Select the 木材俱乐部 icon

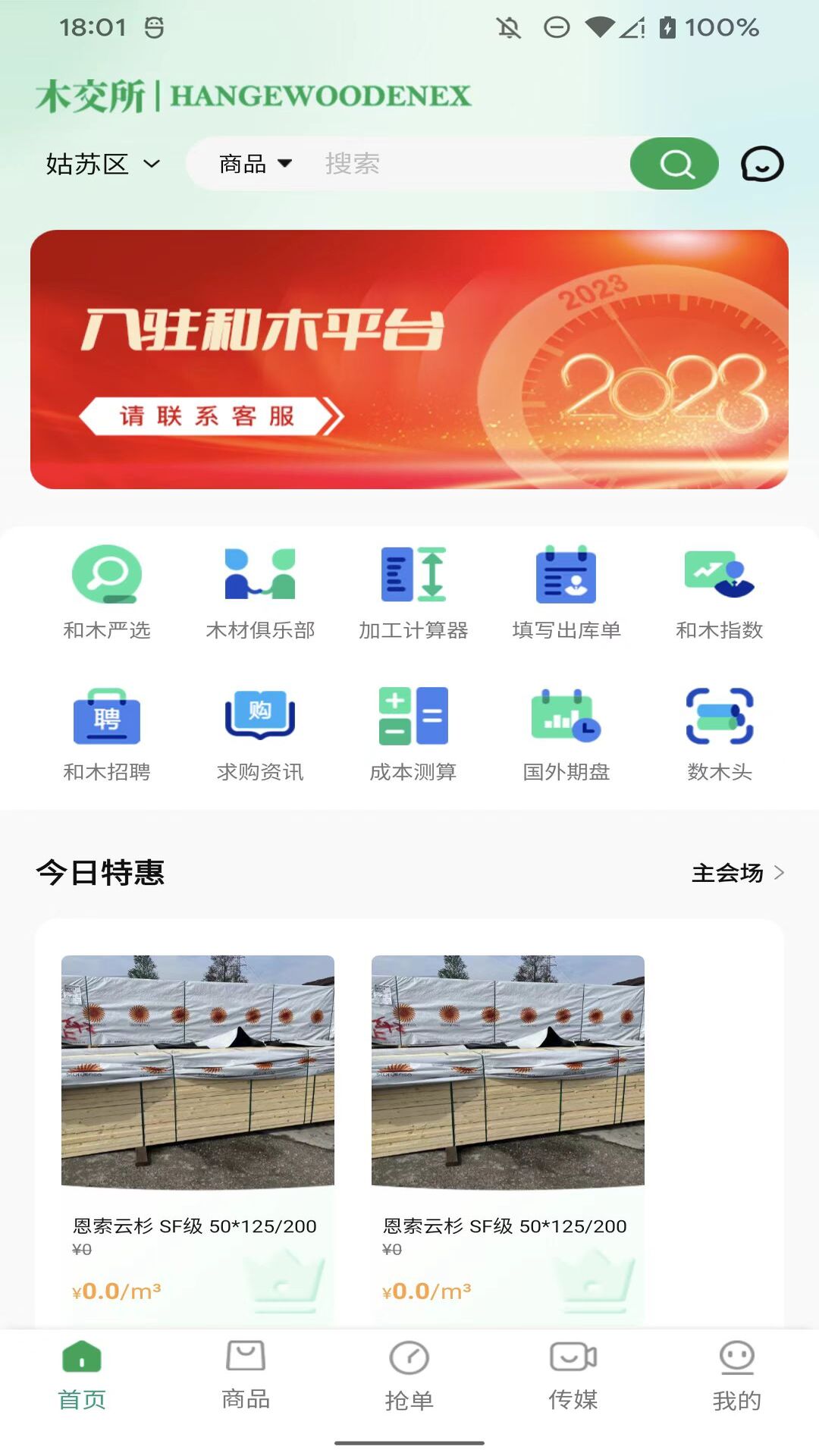(x=262, y=591)
